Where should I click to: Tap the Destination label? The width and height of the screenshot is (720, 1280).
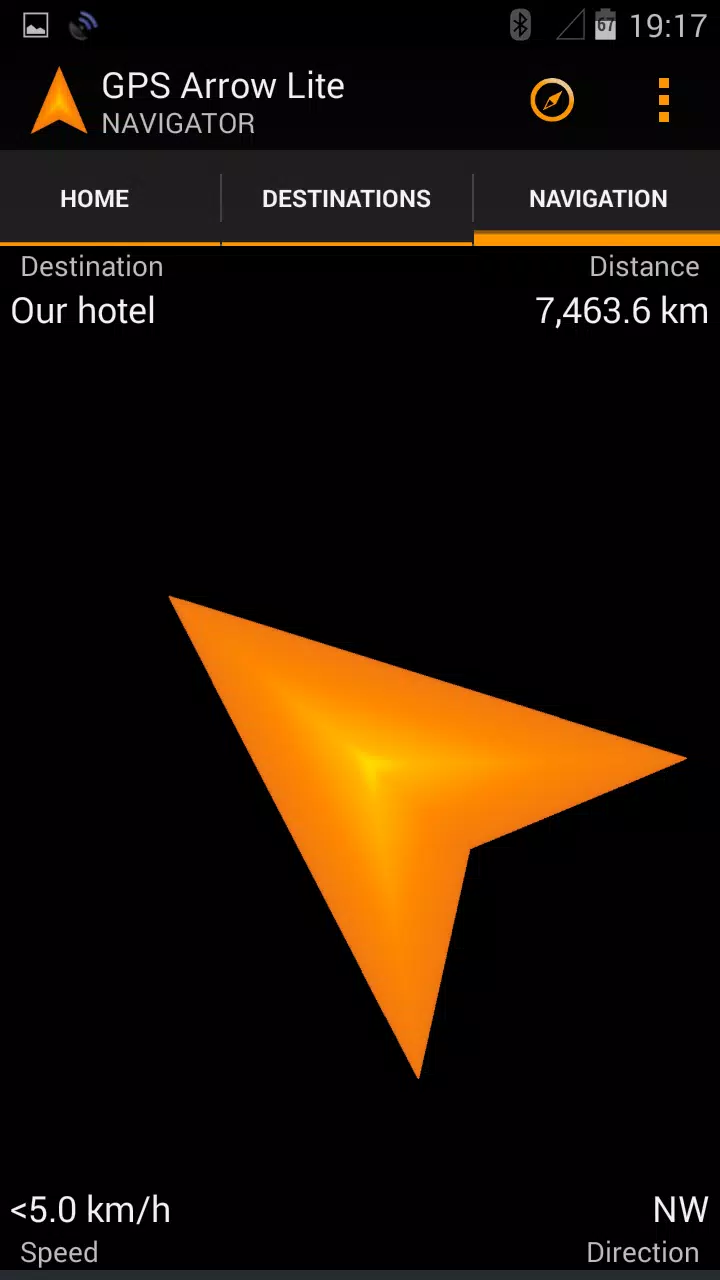(91, 266)
